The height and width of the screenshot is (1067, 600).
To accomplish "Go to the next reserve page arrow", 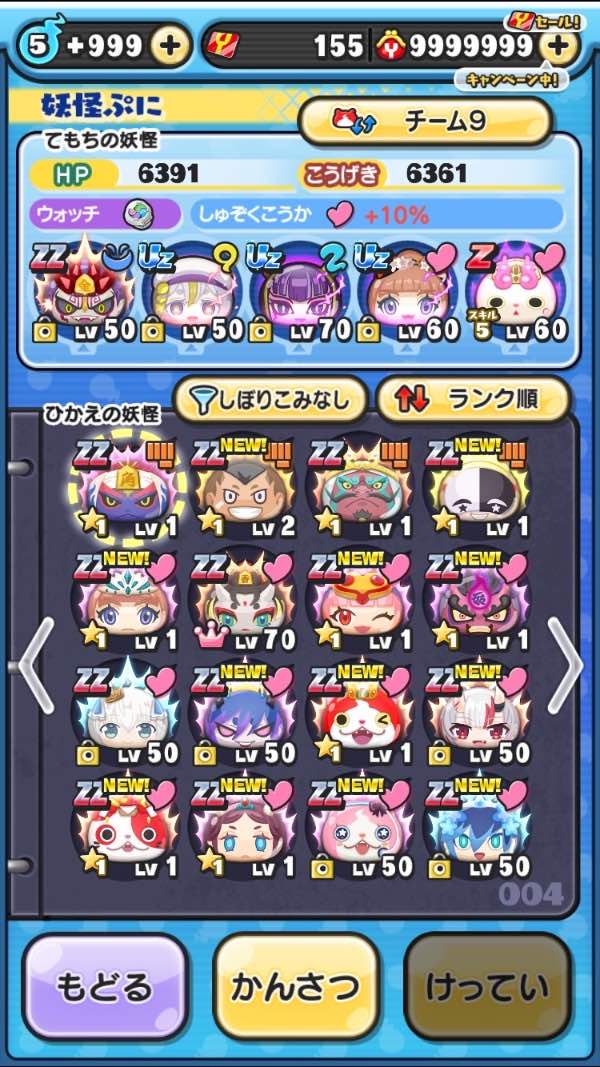I will point(564,665).
